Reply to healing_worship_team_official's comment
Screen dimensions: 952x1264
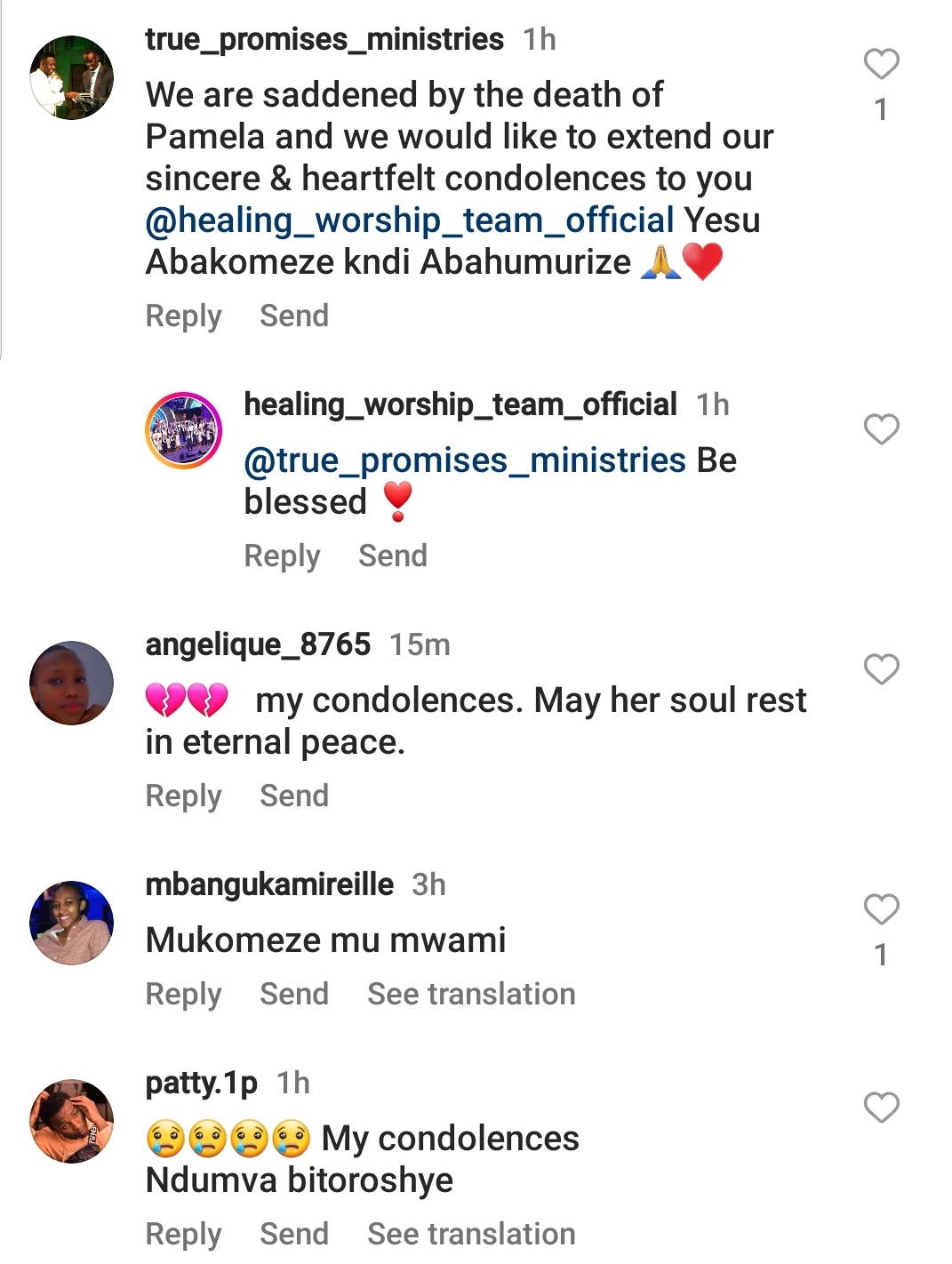coord(282,556)
